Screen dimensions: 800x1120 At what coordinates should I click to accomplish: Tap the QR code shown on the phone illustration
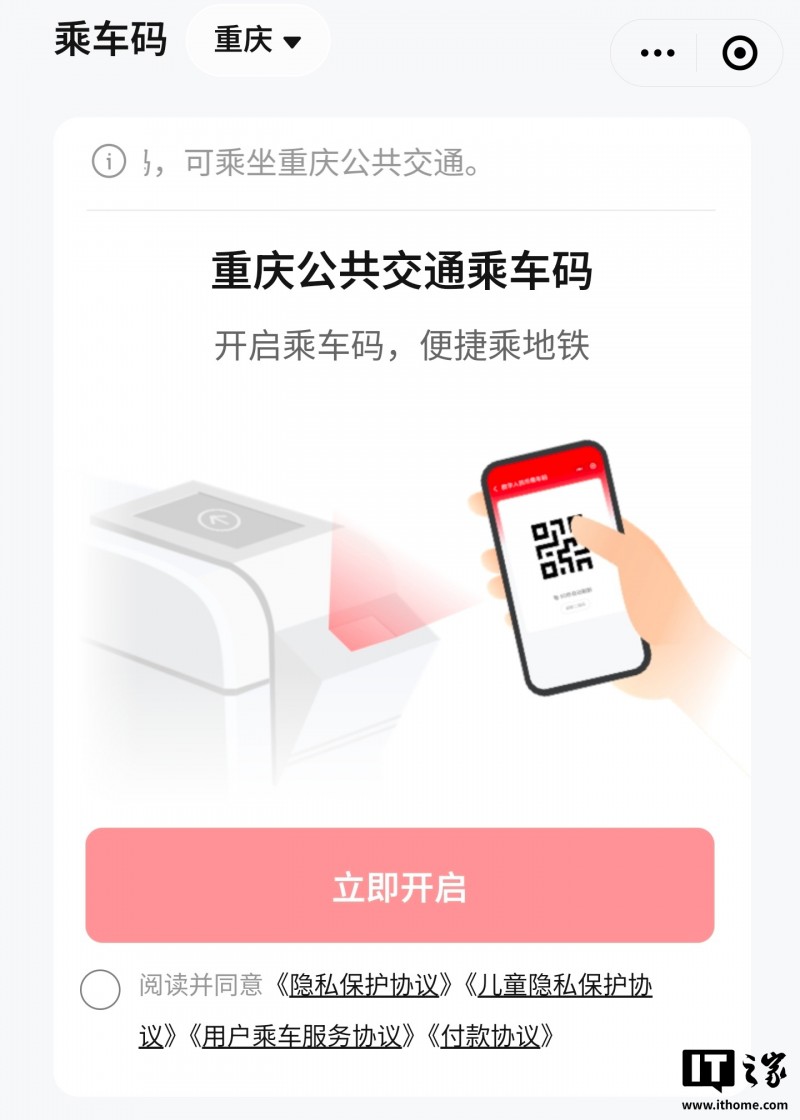(560, 550)
